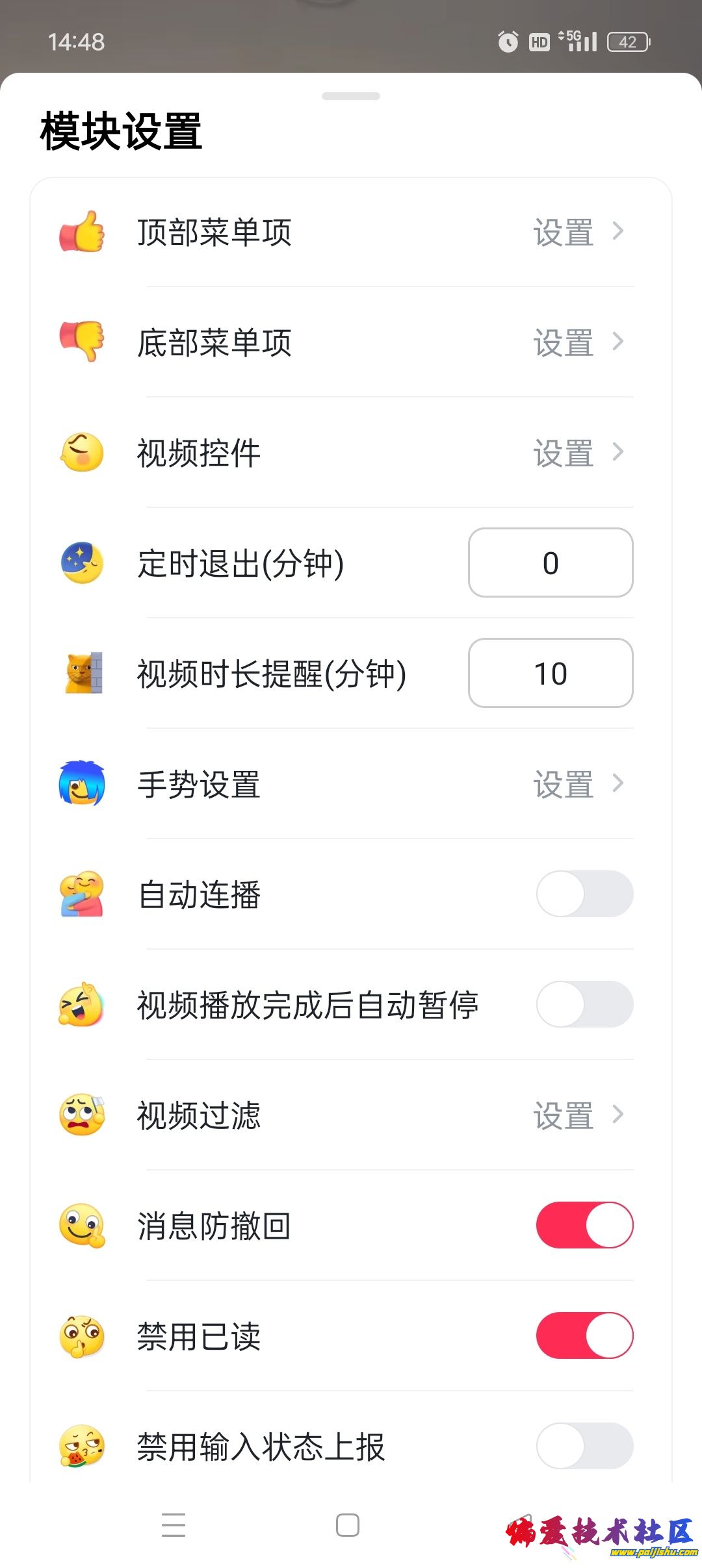Open 视频过滤 settings
The image size is (702, 1568).
pyautogui.click(x=577, y=1115)
